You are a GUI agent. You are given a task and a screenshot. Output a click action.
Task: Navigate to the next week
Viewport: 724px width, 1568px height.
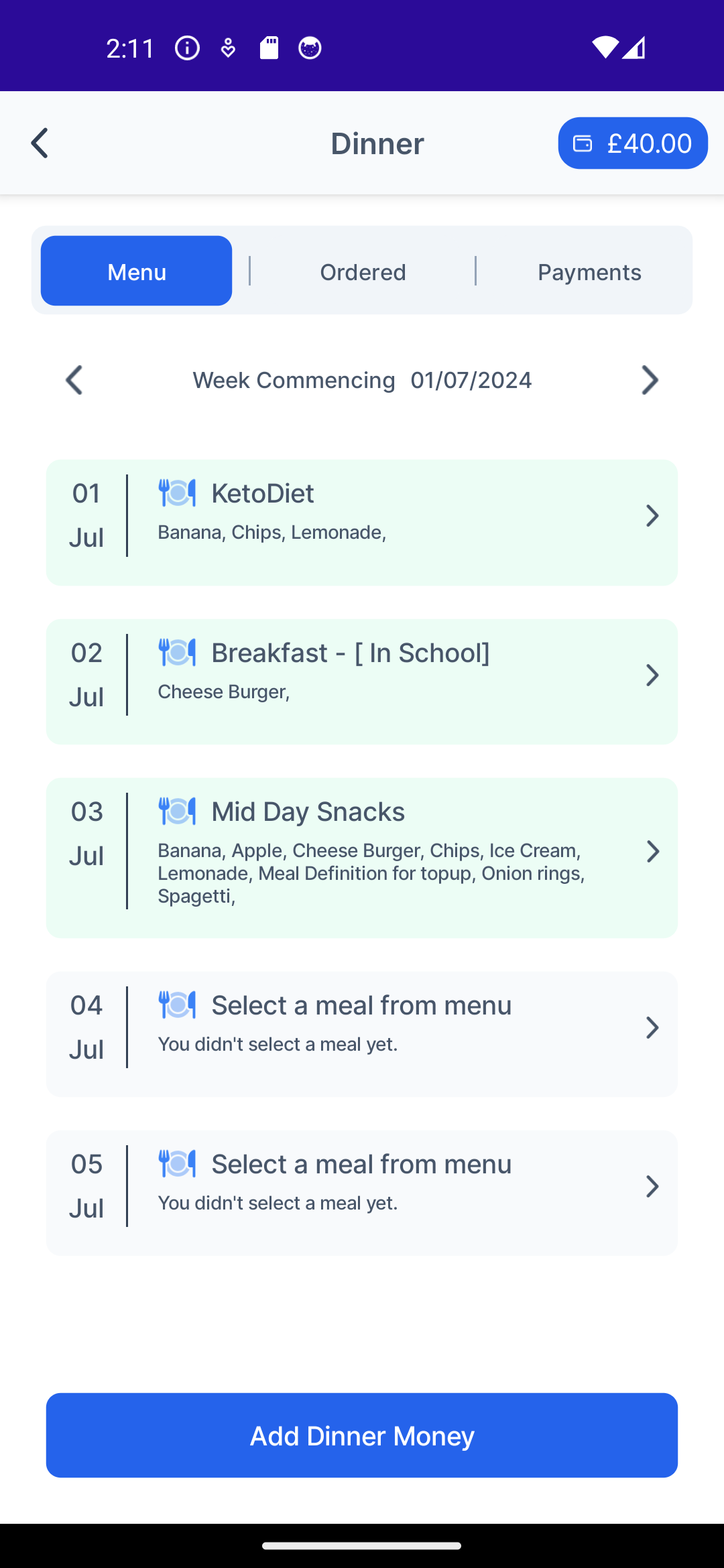(x=649, y=380)
